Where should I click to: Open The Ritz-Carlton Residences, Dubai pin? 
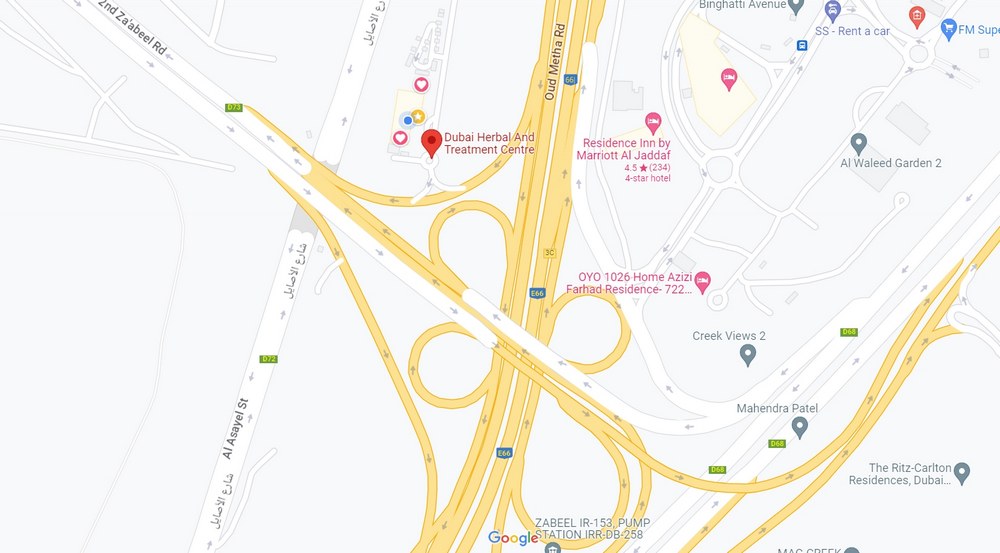pyautogui.click(x=961, y=471)
